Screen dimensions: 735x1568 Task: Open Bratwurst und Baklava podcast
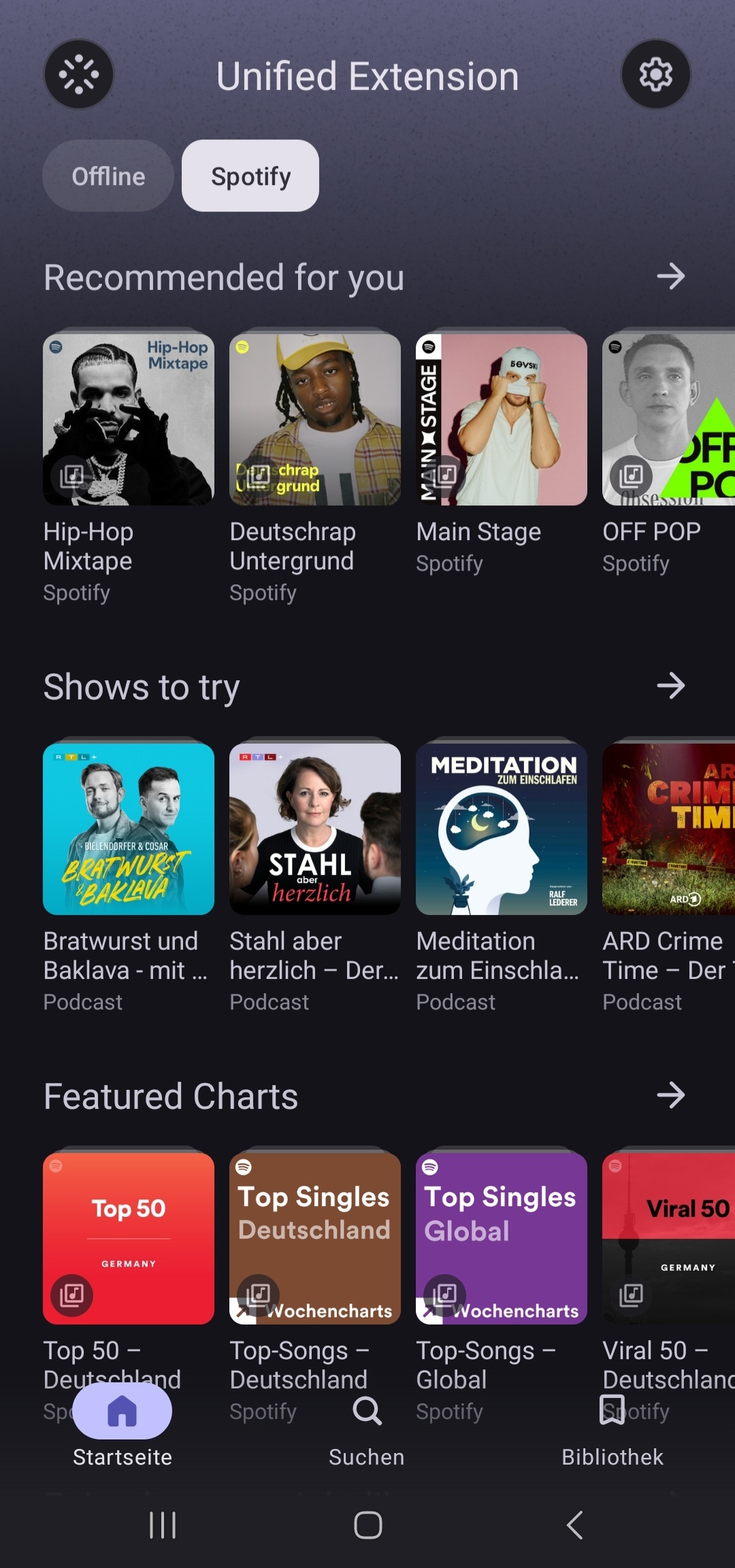point(129,829)
